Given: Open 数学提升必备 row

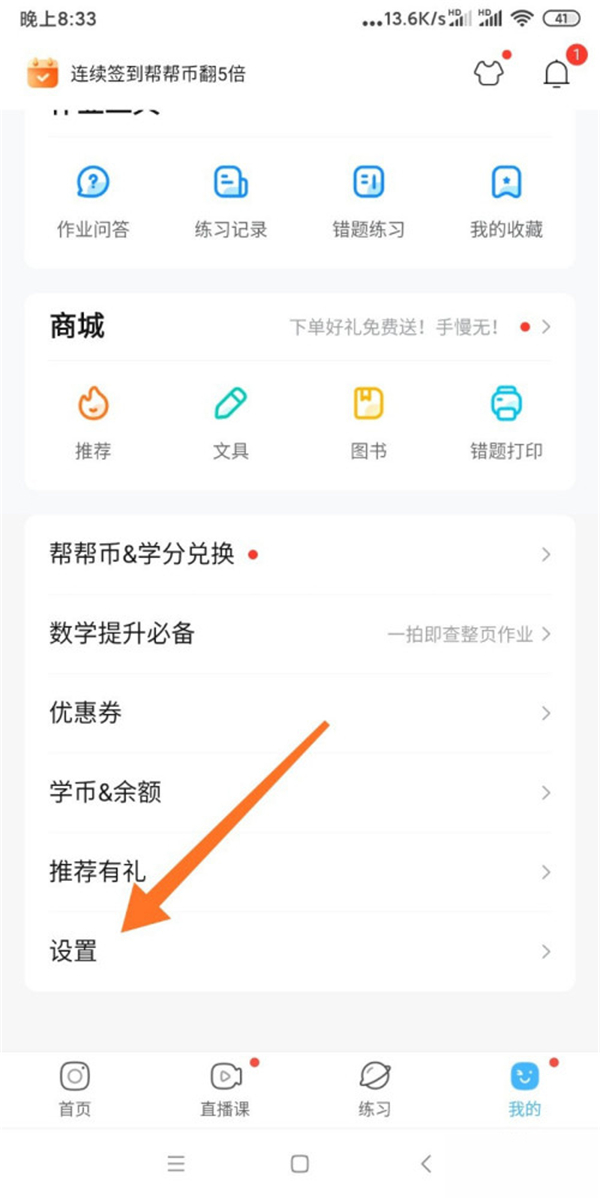Looking at the screenshot, I should pos(300,633).
